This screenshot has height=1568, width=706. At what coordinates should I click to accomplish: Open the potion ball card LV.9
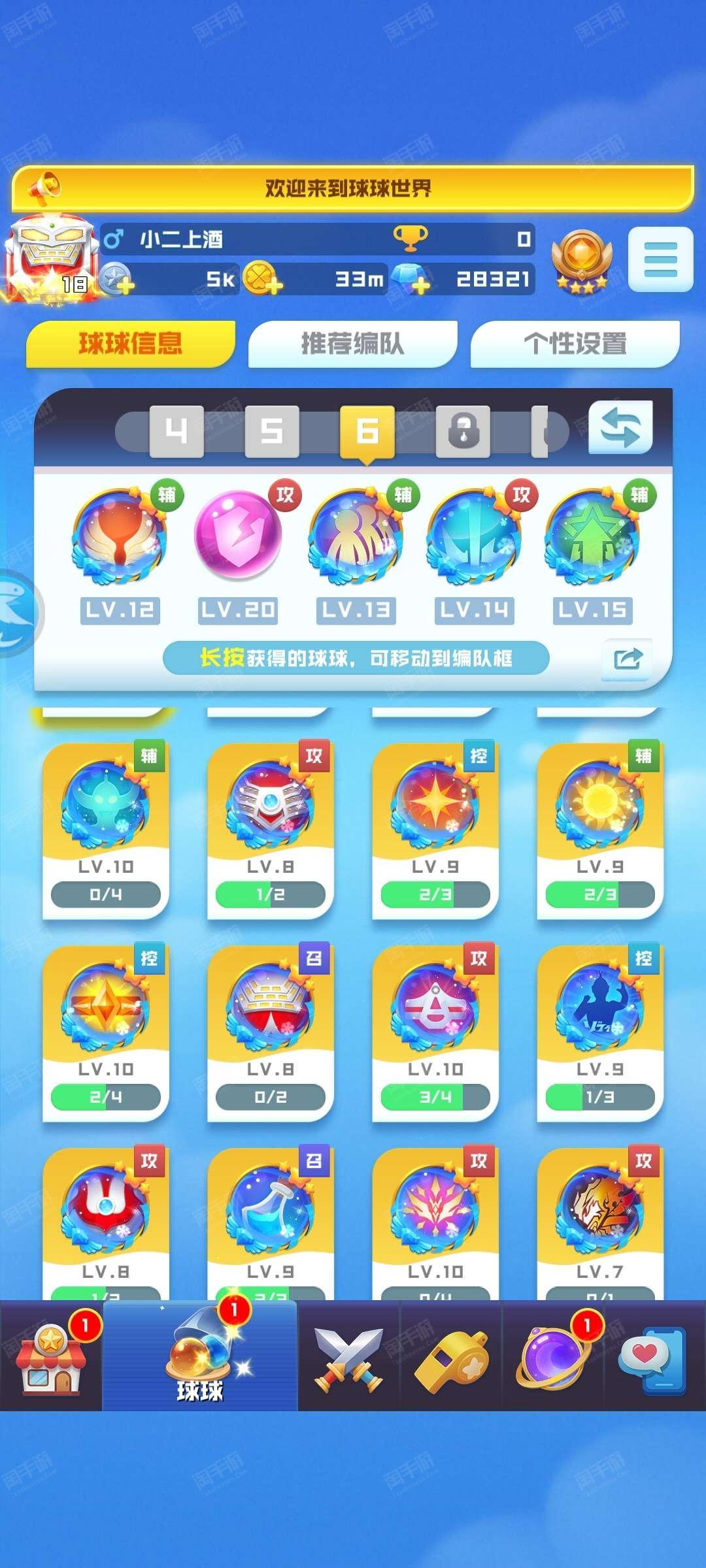pyautogui.click(x=270, y=1222)
